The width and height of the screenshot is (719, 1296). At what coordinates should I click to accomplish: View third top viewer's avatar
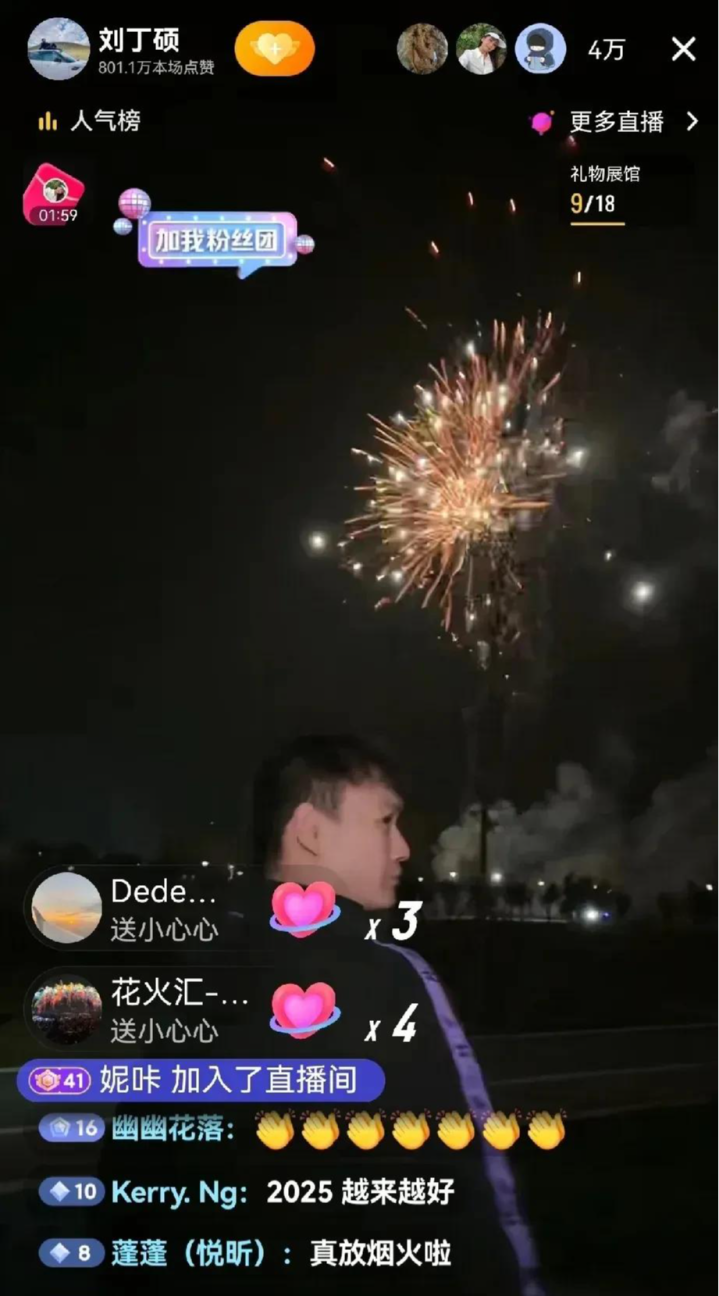click(540, 49)
